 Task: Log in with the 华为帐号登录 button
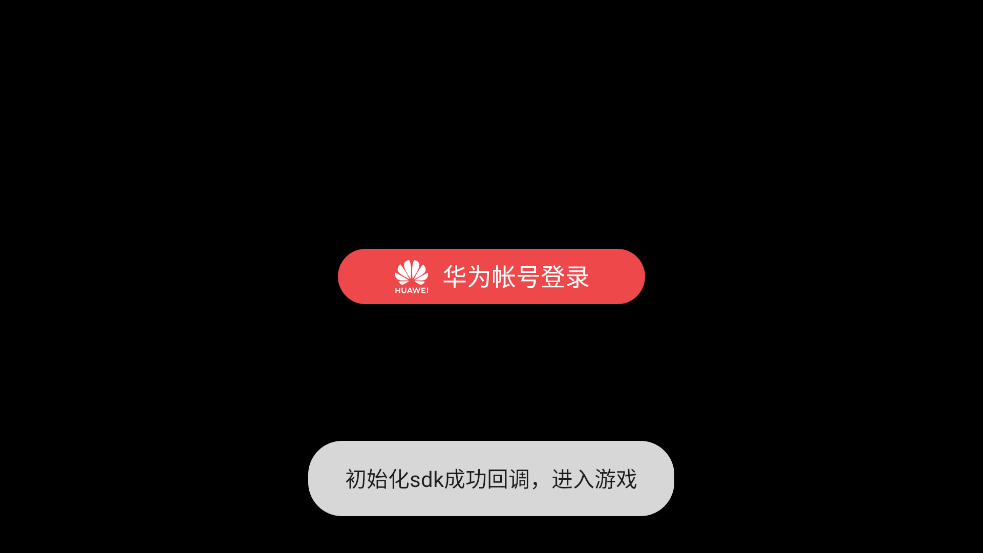coord(491,277)
